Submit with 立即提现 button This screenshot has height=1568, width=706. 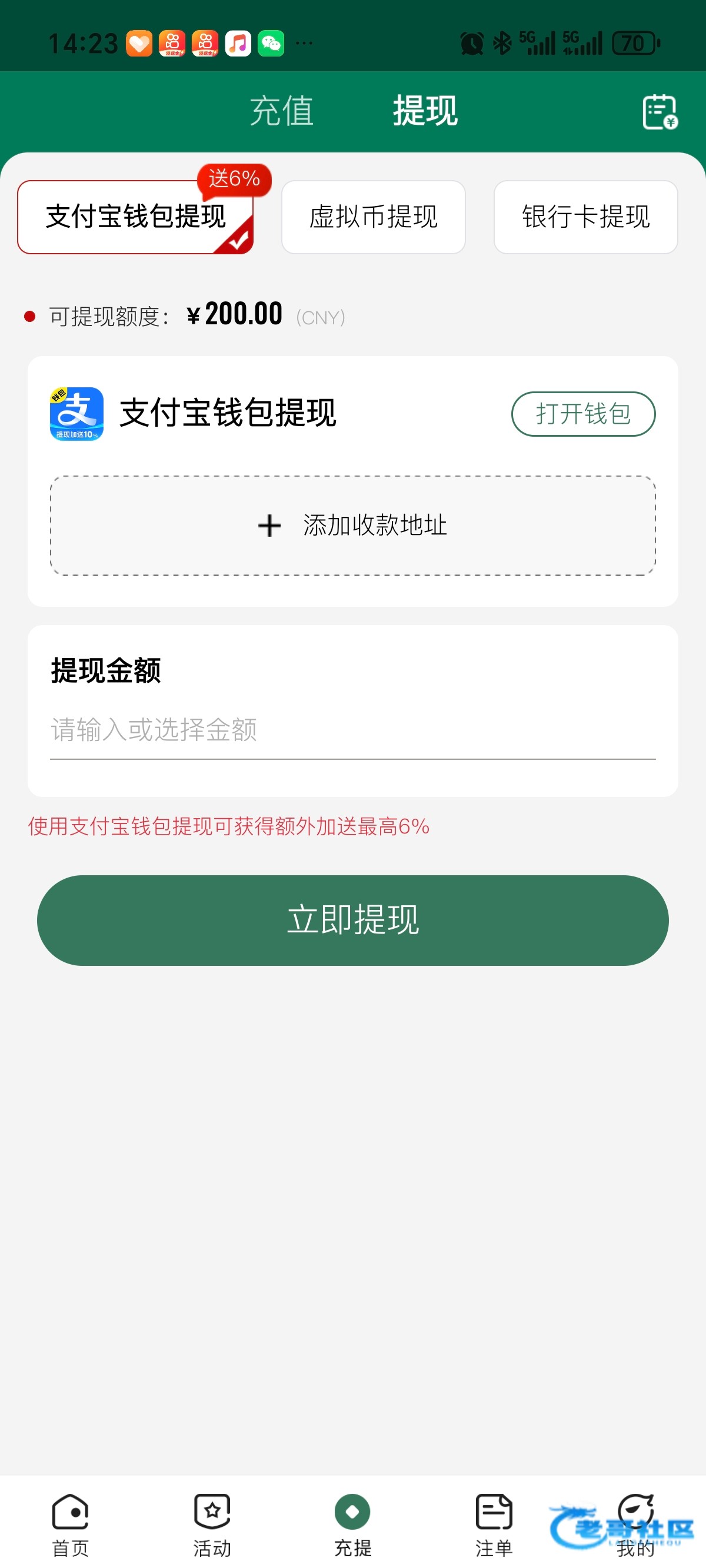[353, 920]
